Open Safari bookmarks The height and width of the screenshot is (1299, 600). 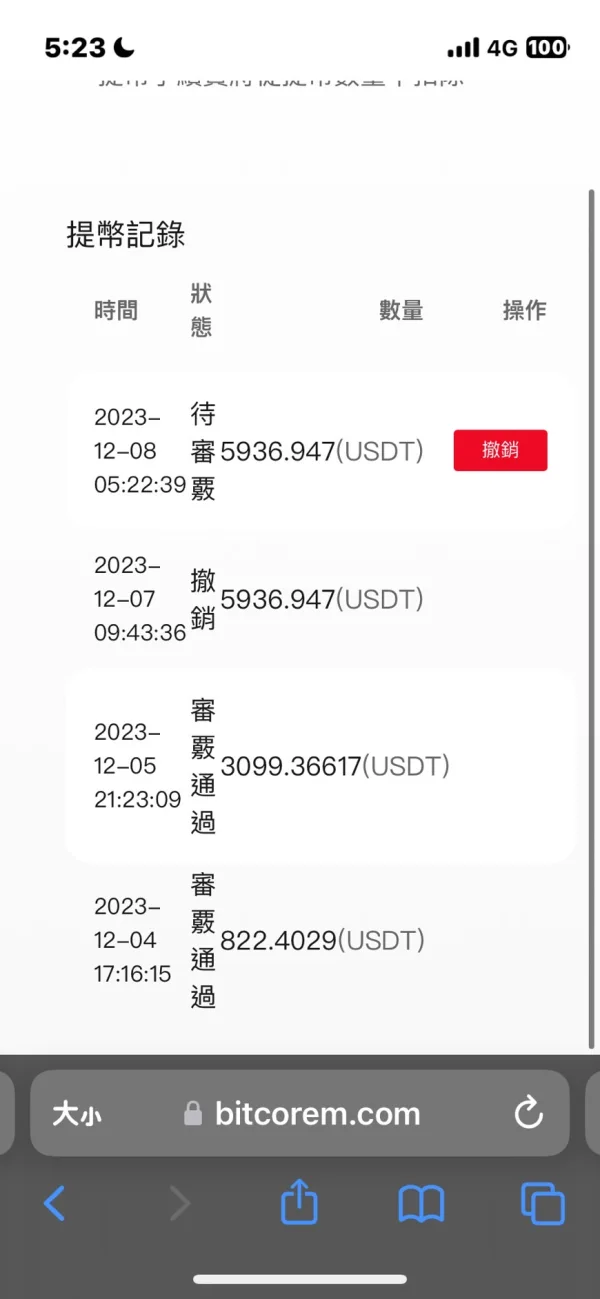point(421,1203)
